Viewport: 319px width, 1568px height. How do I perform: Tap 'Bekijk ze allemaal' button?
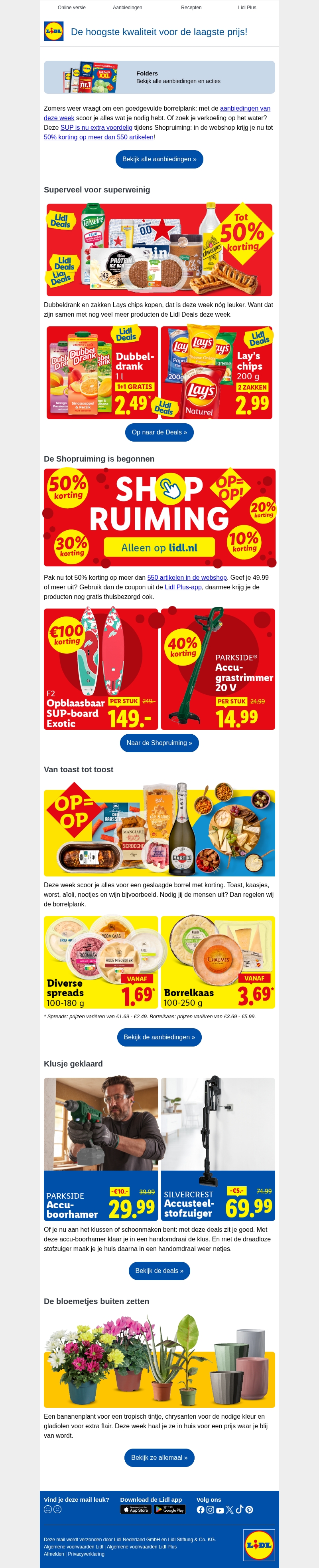tap(159, 1458)
